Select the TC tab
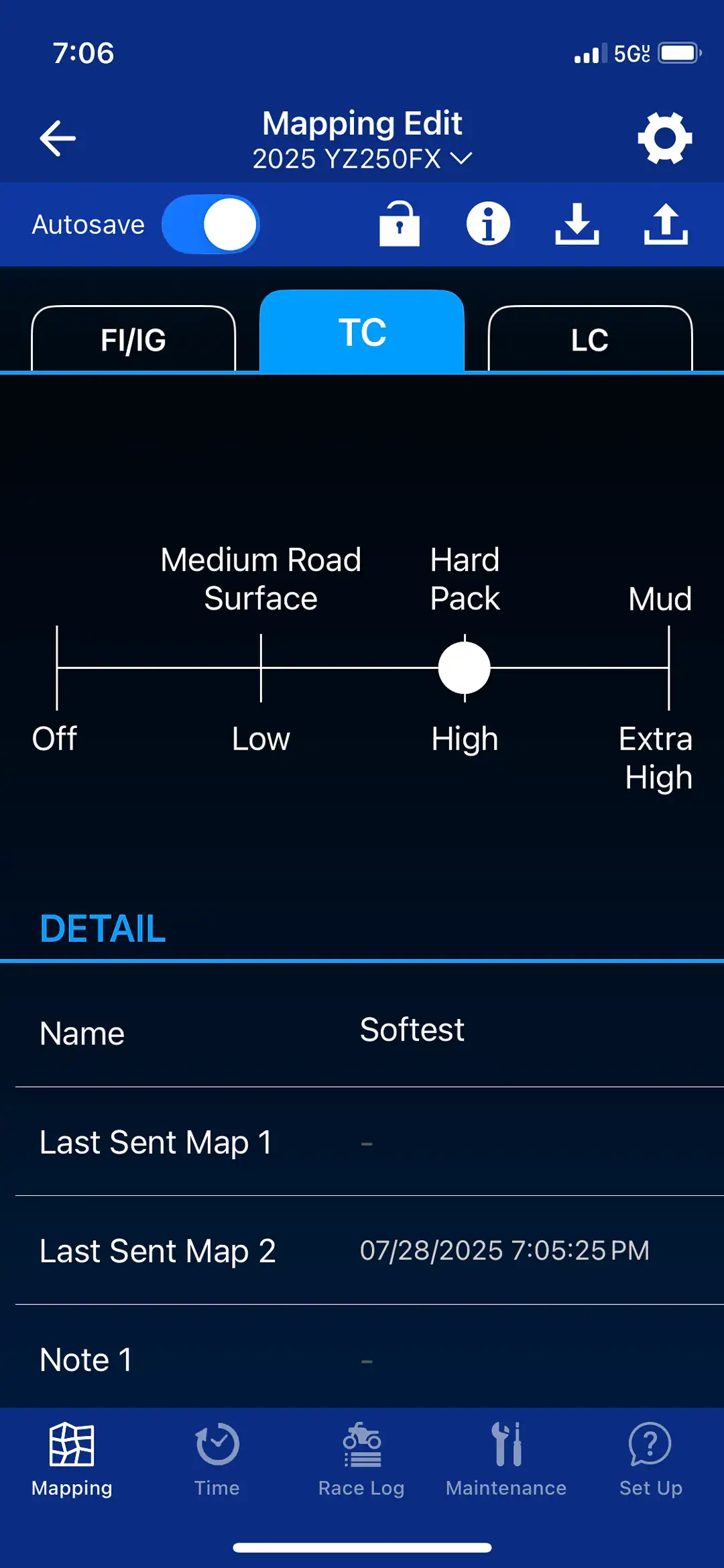This screenshot has height=1568, width=724. pyautogui.click(x=362, y=332)
